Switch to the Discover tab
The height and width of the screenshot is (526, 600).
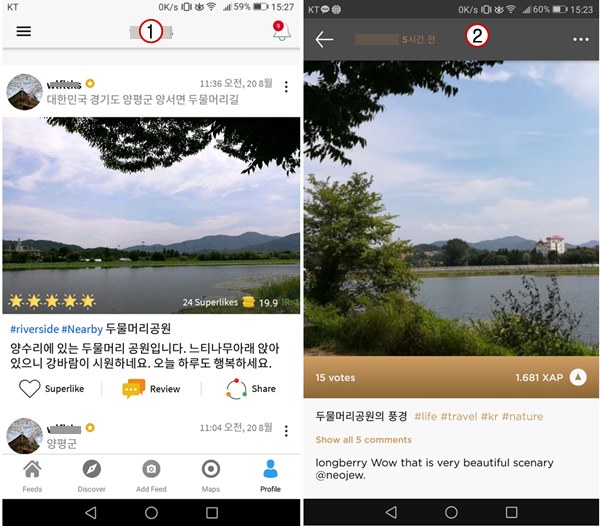[x=91, y=476]
